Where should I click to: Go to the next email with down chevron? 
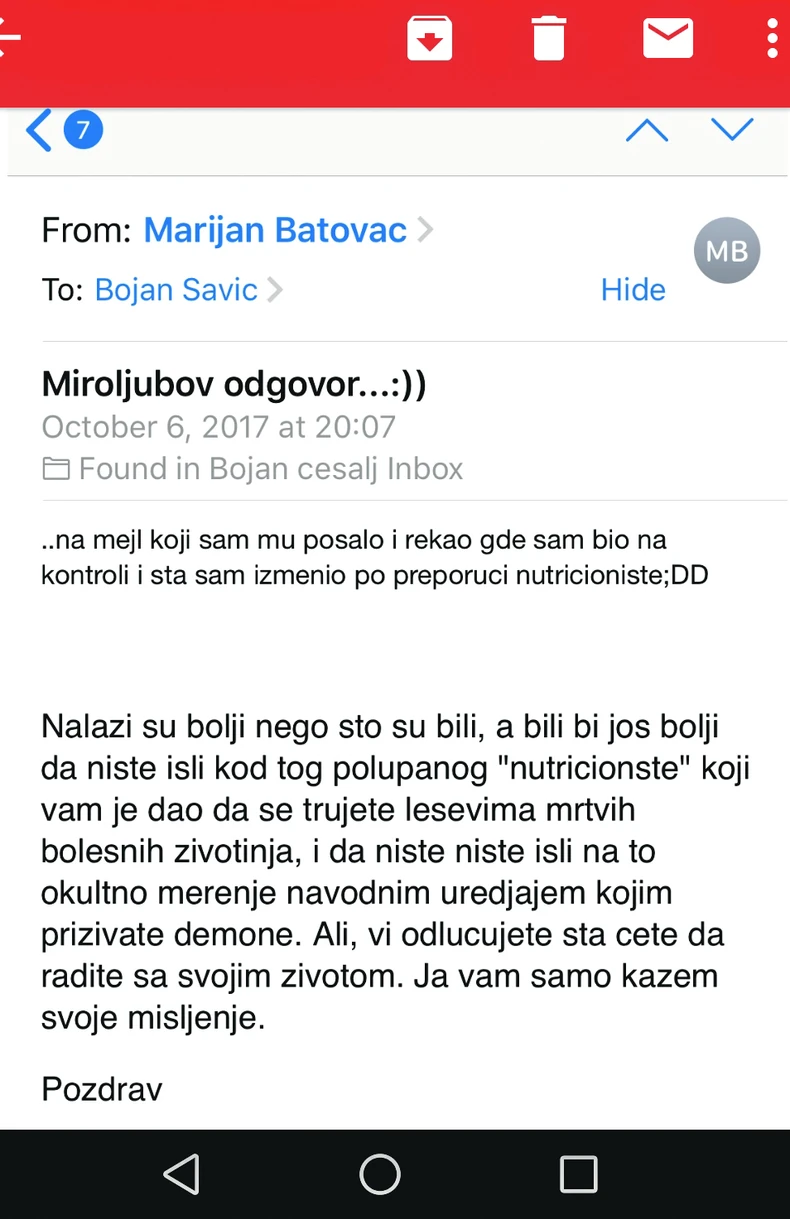pos(733,129)
